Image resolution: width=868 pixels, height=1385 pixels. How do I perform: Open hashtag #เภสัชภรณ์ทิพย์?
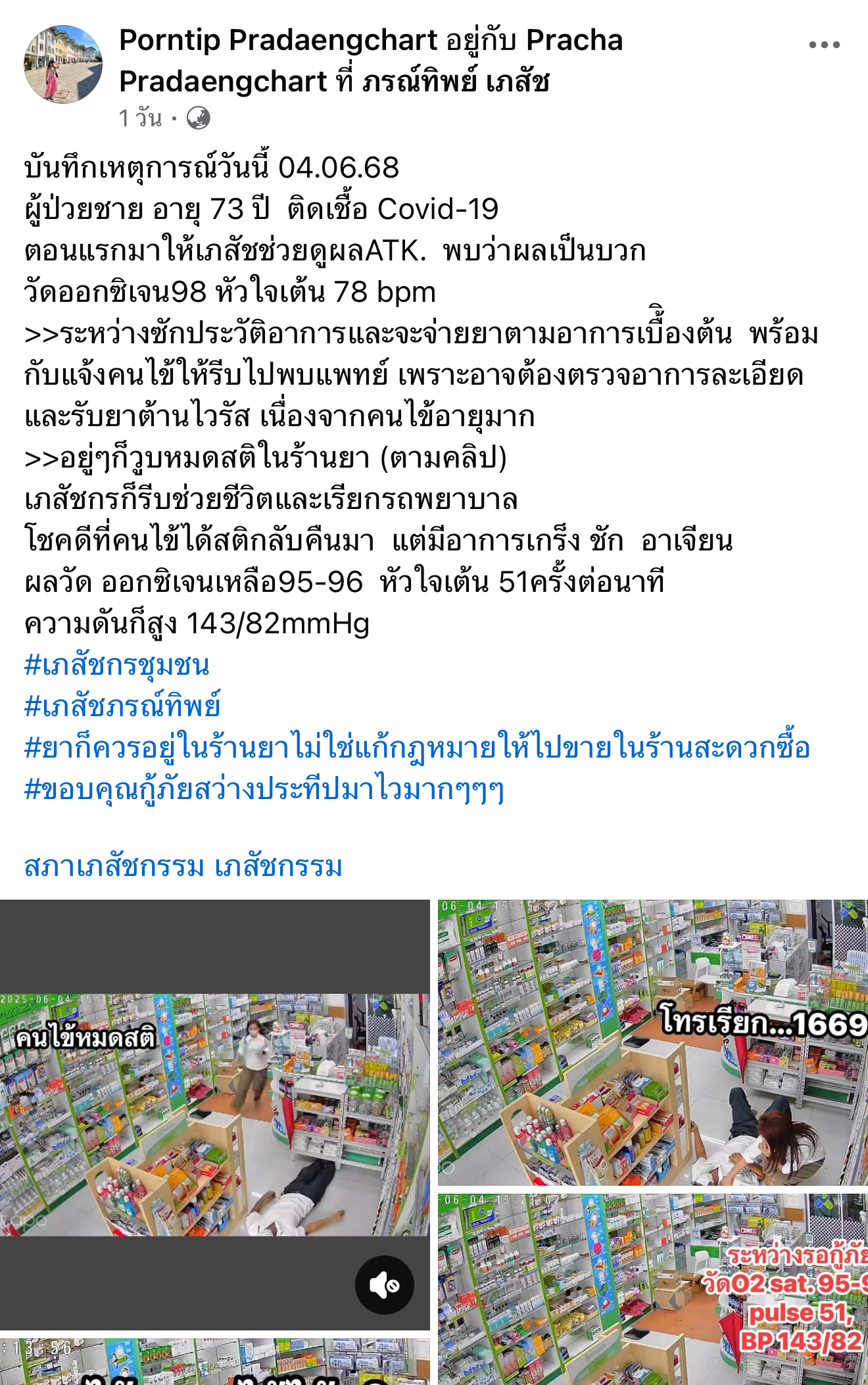tap(122, 706)
